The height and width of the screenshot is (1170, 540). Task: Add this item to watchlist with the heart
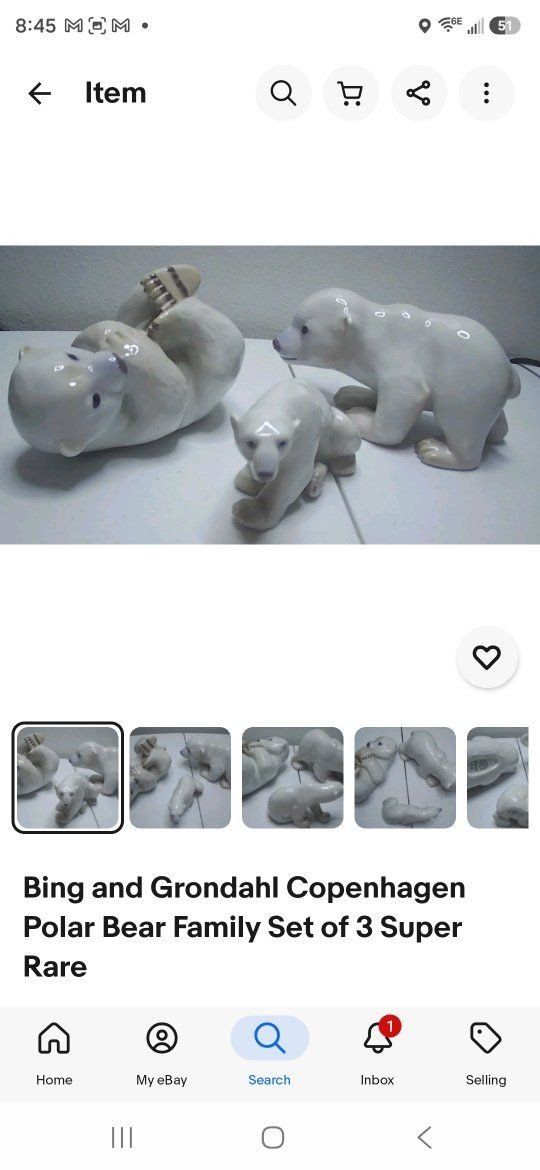tap(486, 657)
